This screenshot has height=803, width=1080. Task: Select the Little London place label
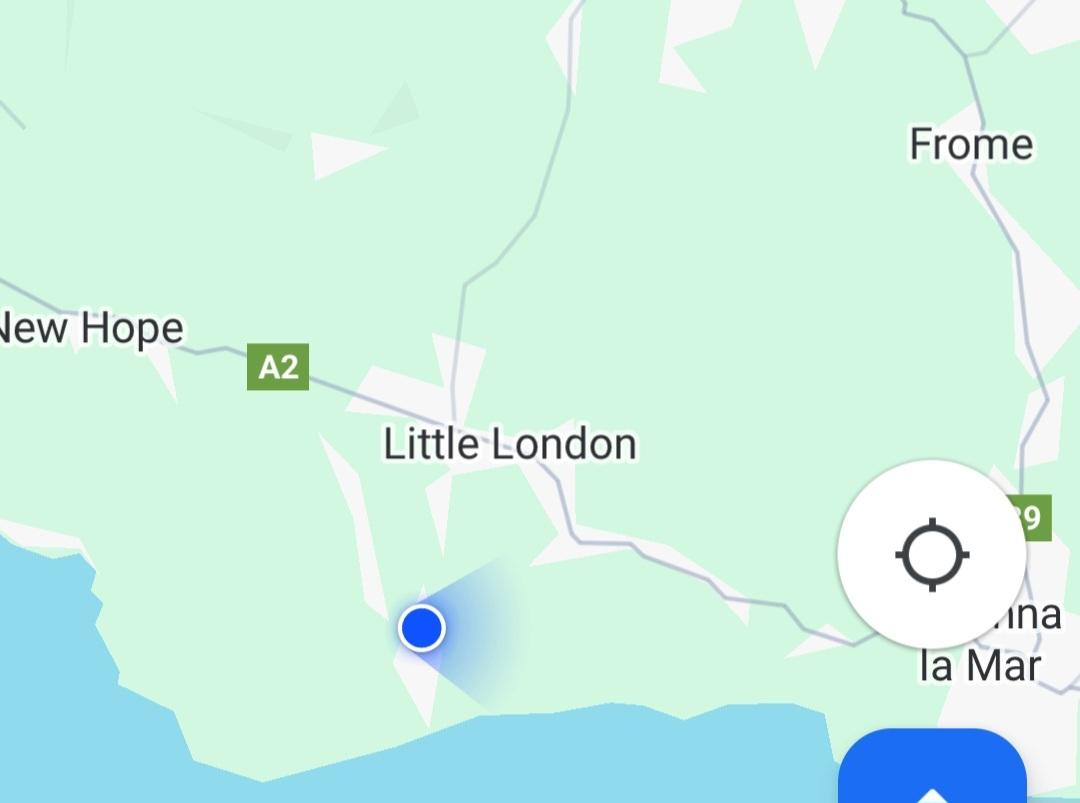tap(510, 444)
